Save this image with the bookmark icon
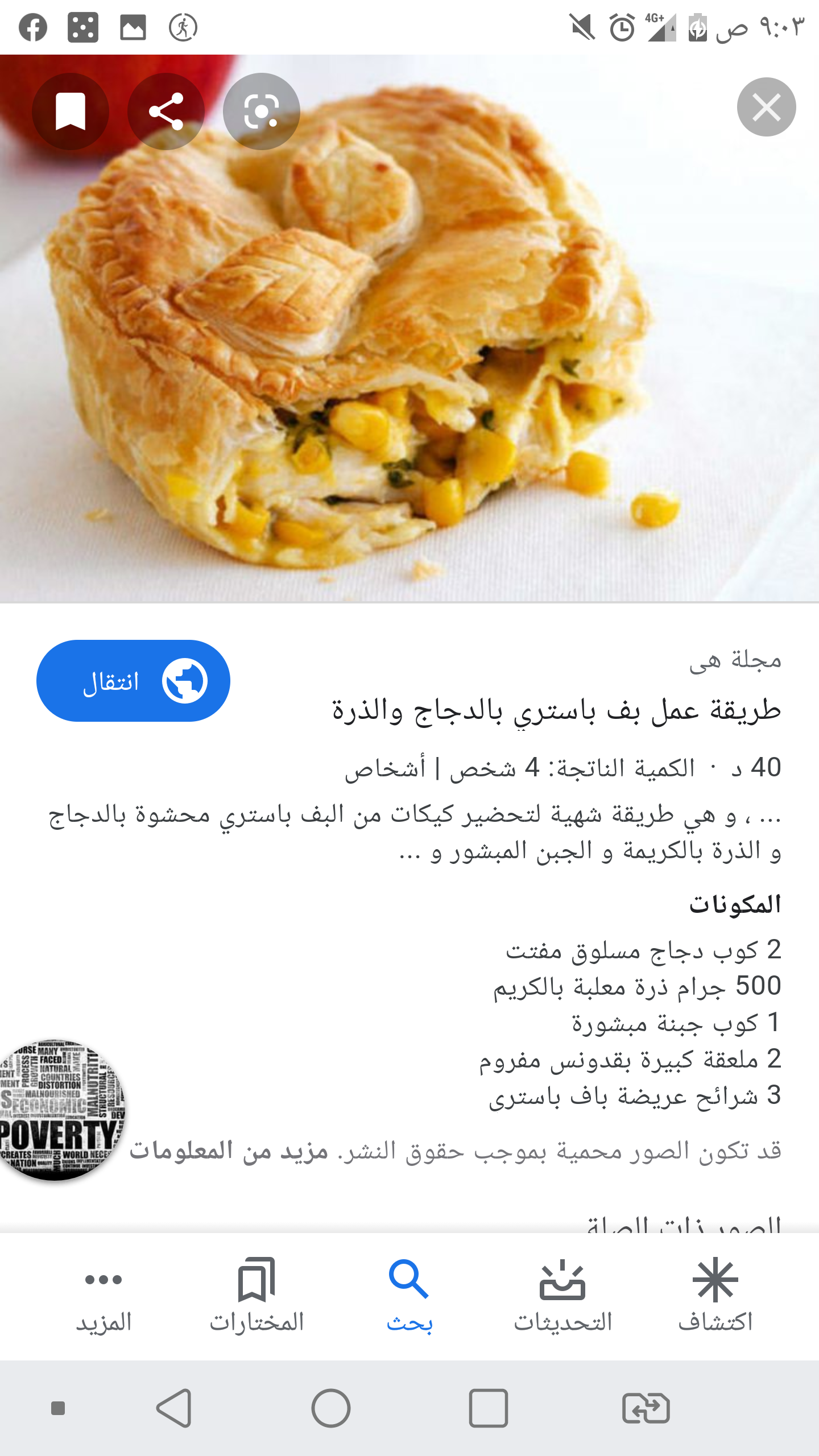The width and height of the screenshot is (819, 1456). tap(71, 111)
